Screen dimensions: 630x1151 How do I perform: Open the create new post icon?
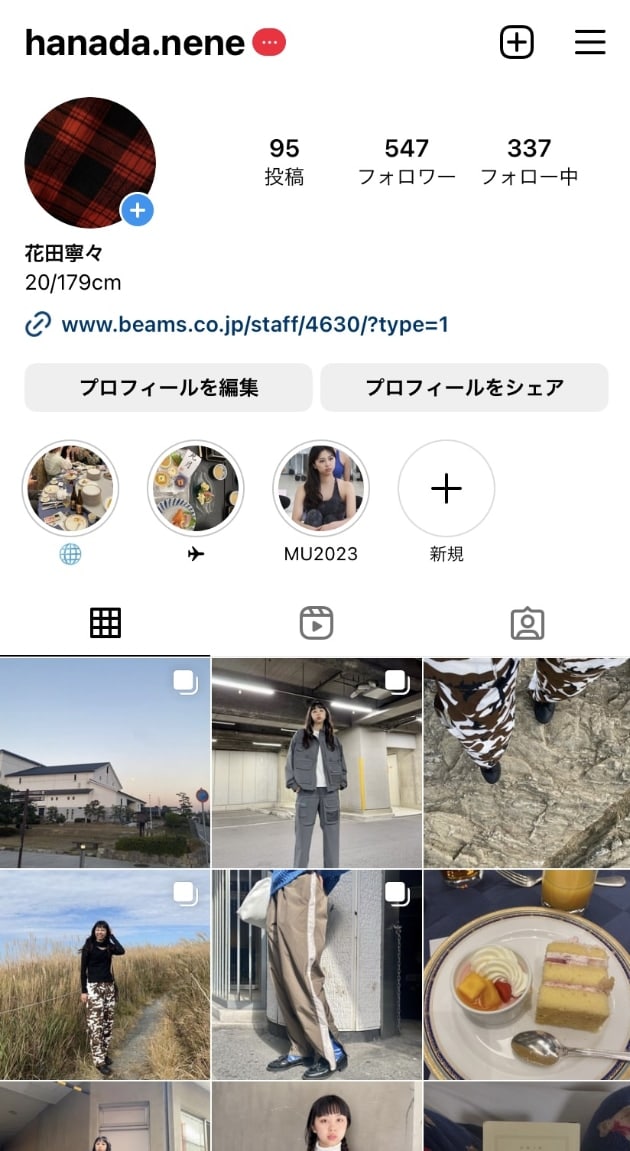[x=516, y=42]
